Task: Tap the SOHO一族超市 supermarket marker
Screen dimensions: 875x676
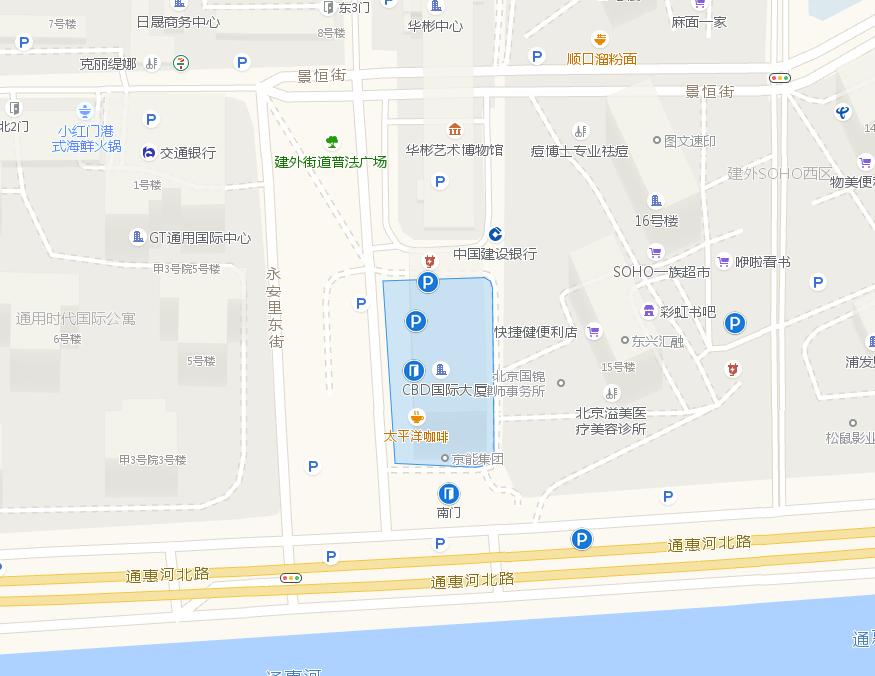Action: (x=656, y=252)
